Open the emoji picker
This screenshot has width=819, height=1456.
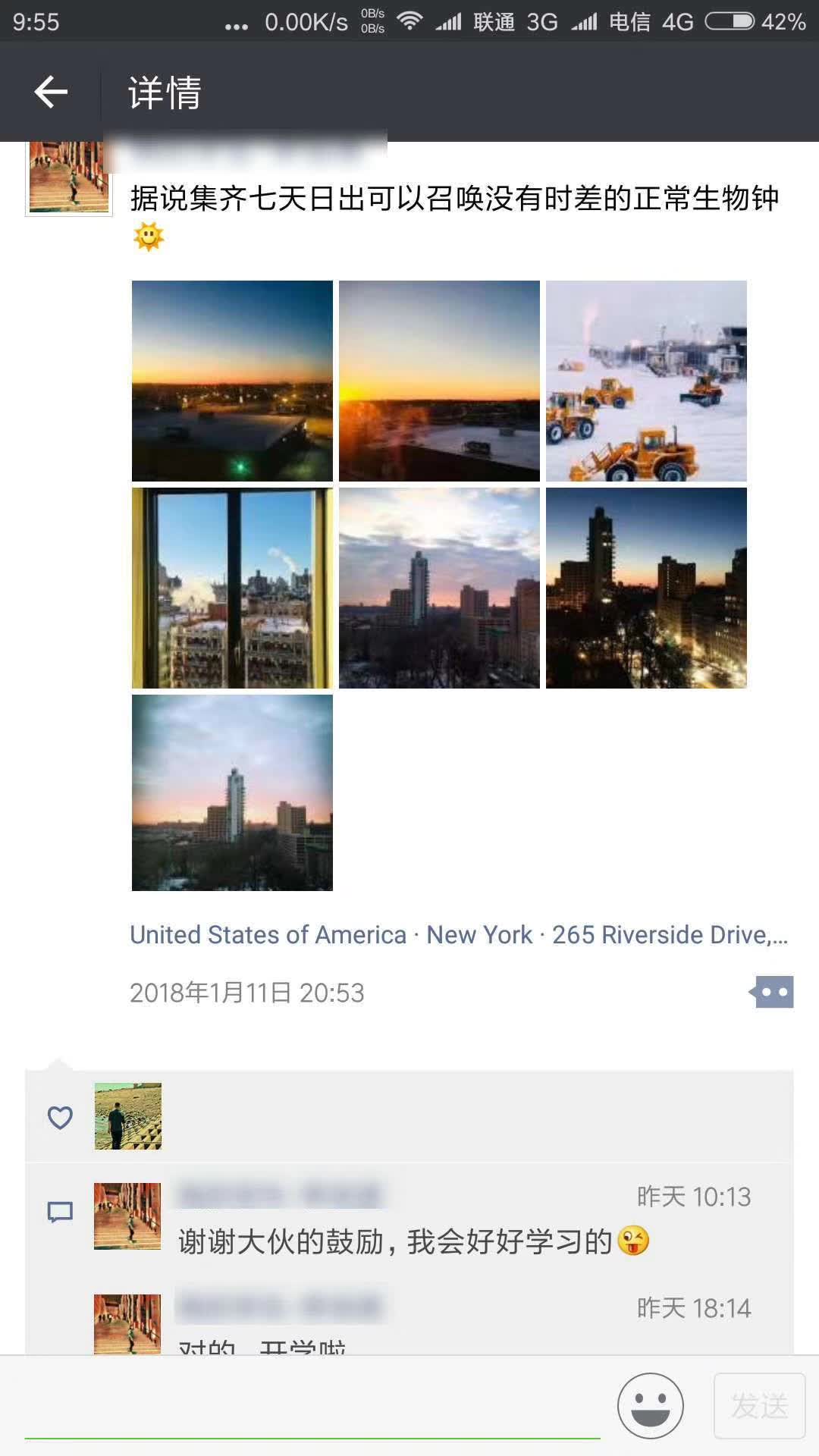650,1405
